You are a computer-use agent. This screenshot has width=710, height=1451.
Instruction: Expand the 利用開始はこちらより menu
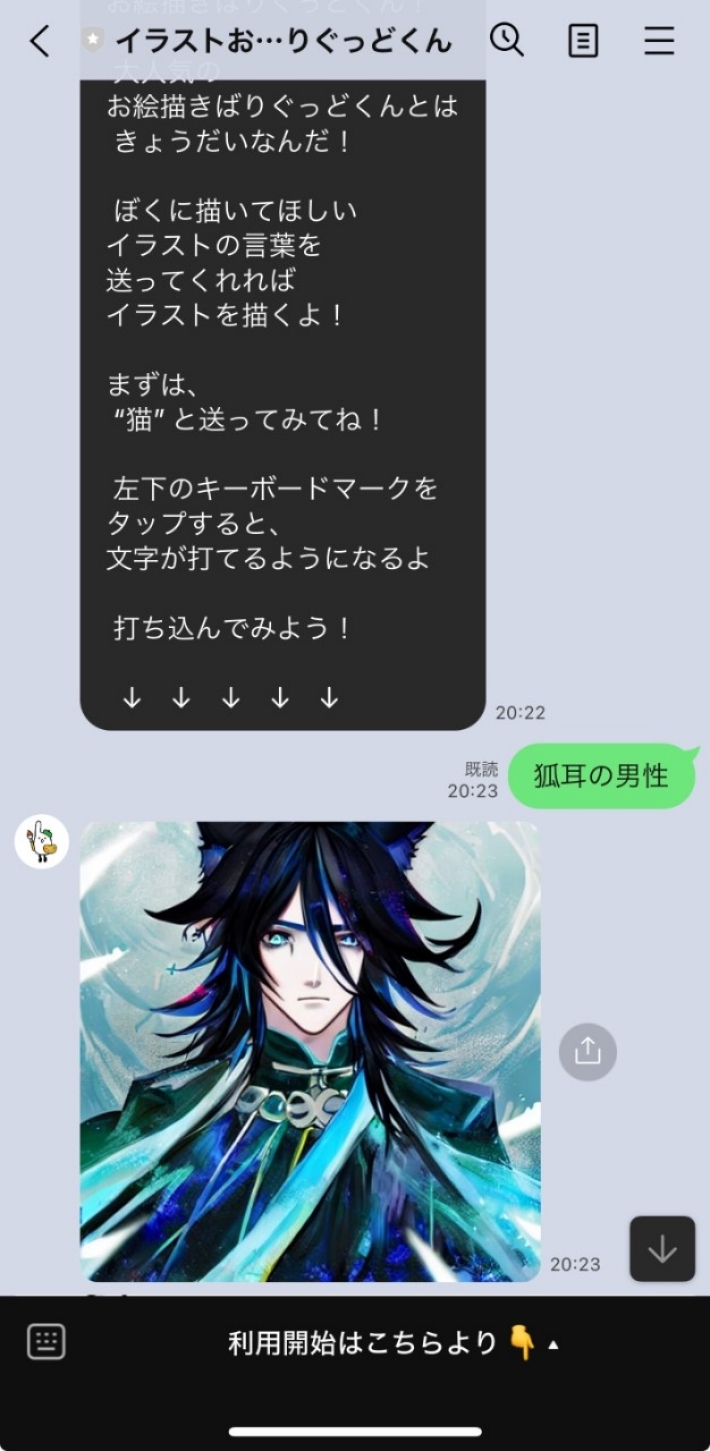(x=392, y=1343)
